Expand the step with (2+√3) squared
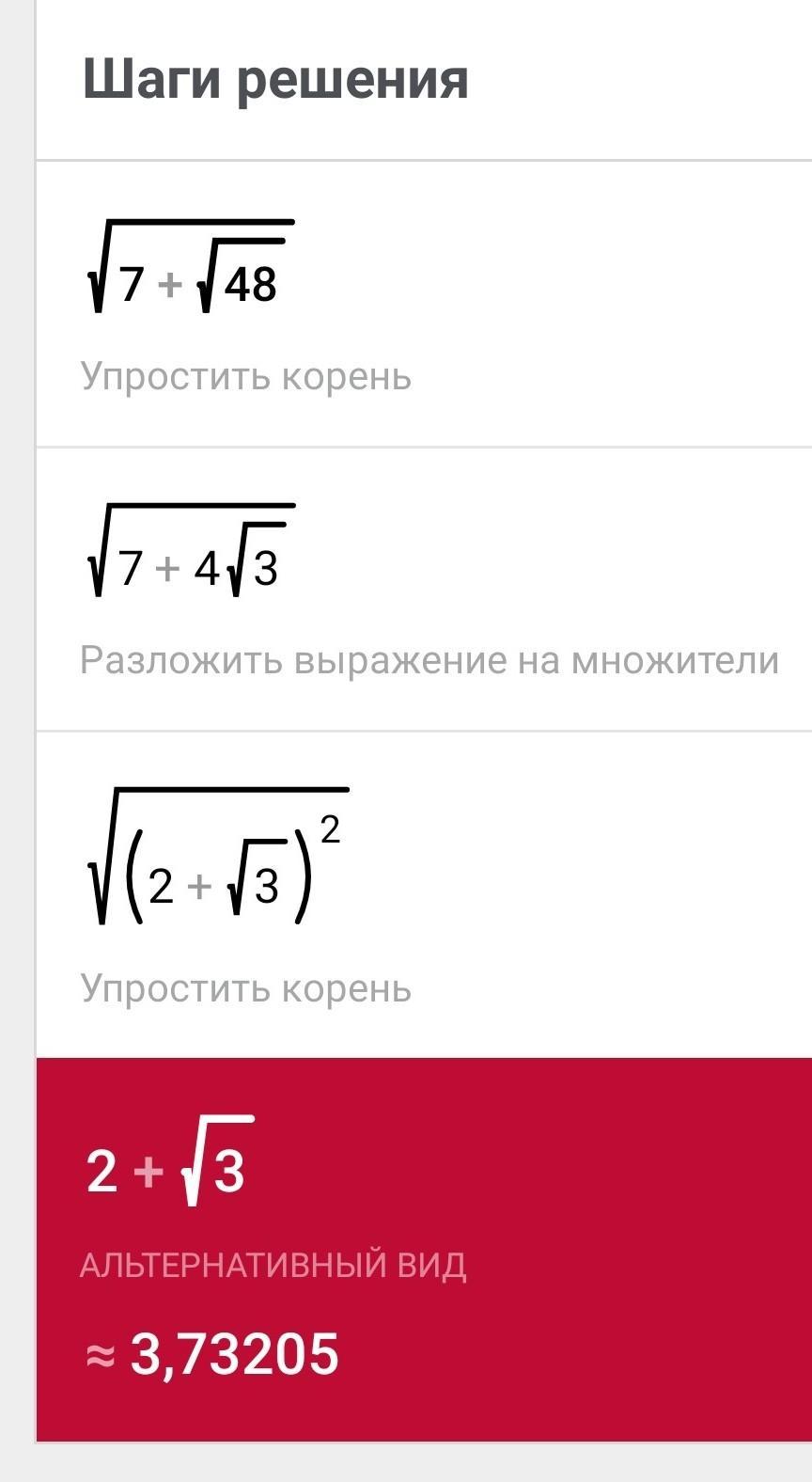The width and height of the screenshot is (812, 1482). pos(424,894)
